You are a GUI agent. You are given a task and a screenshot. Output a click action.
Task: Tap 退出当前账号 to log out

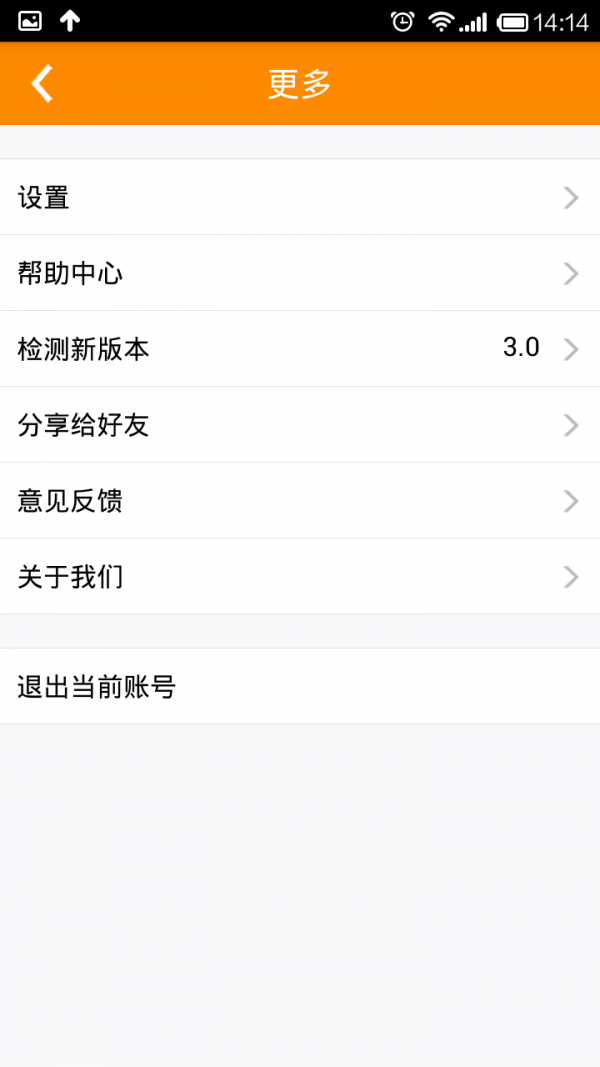click(300, 687)
